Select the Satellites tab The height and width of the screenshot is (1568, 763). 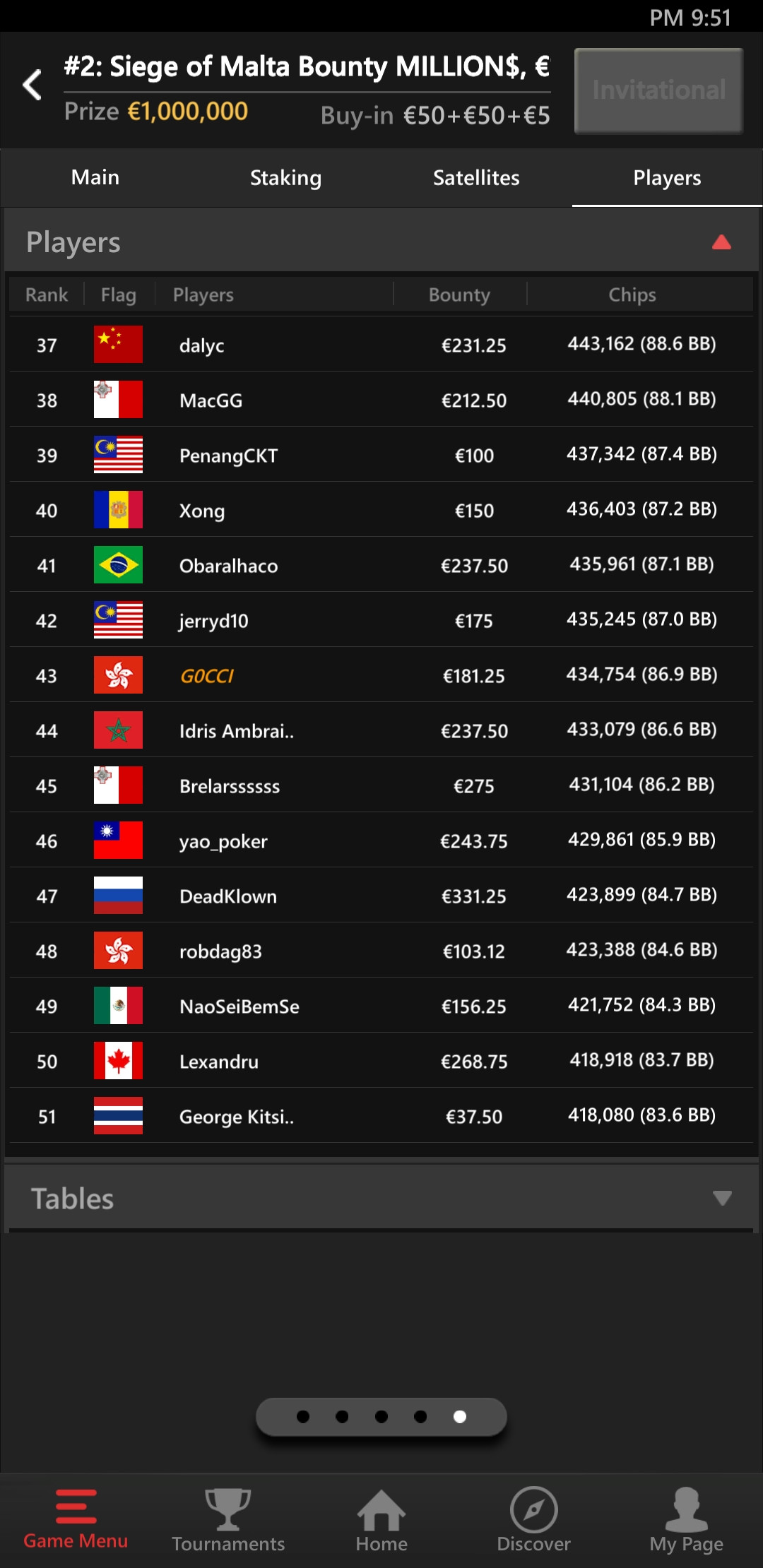click(476, 177)
